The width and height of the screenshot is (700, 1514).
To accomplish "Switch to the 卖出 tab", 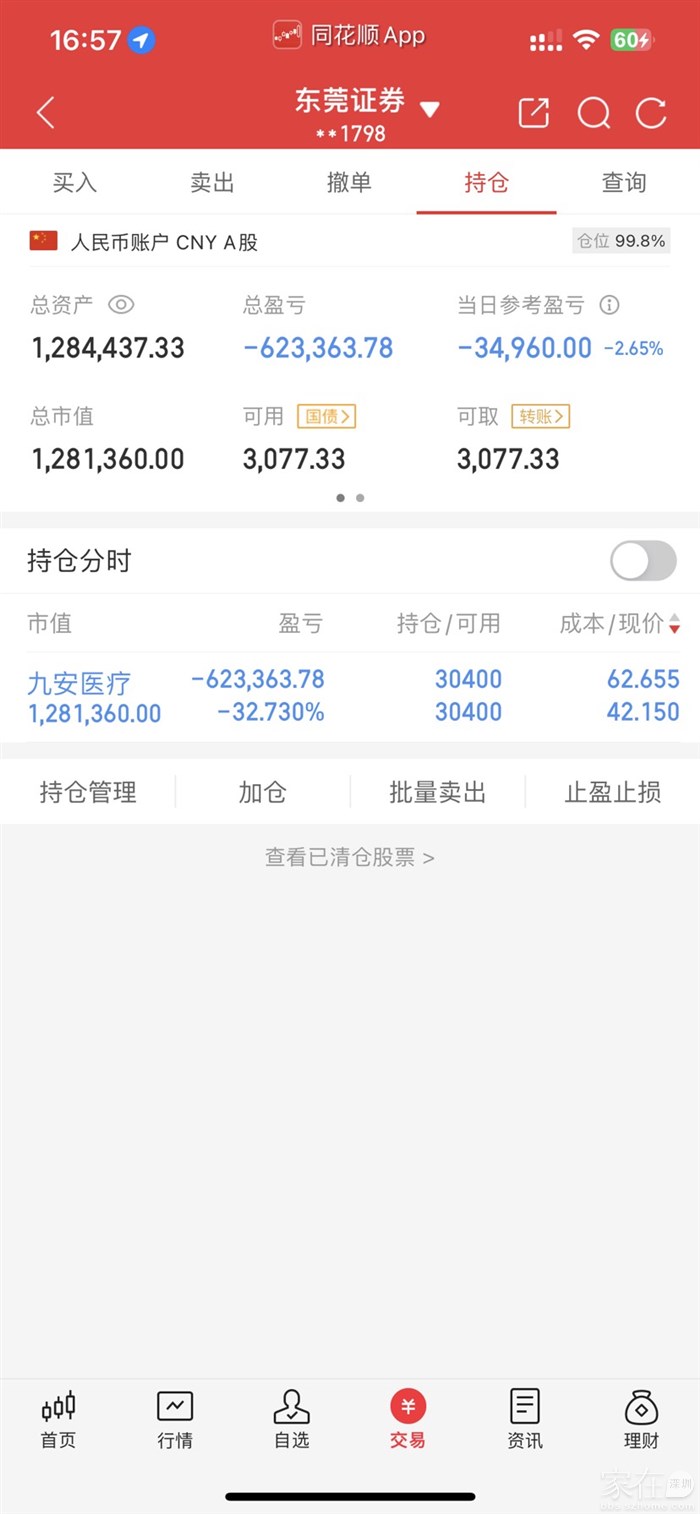I will (212, 182).
